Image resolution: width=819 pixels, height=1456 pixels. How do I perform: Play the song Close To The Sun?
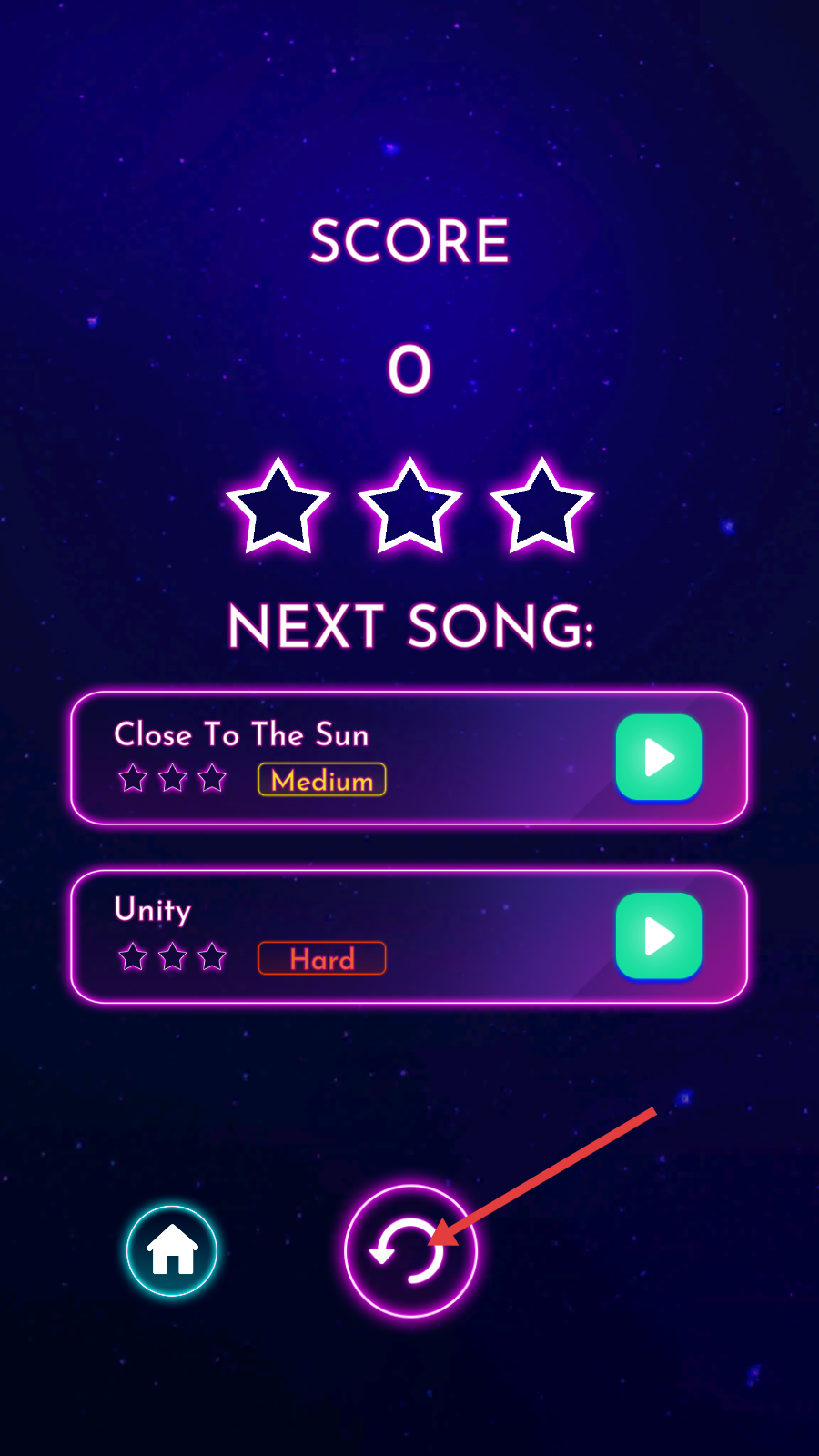click(658, 757)
